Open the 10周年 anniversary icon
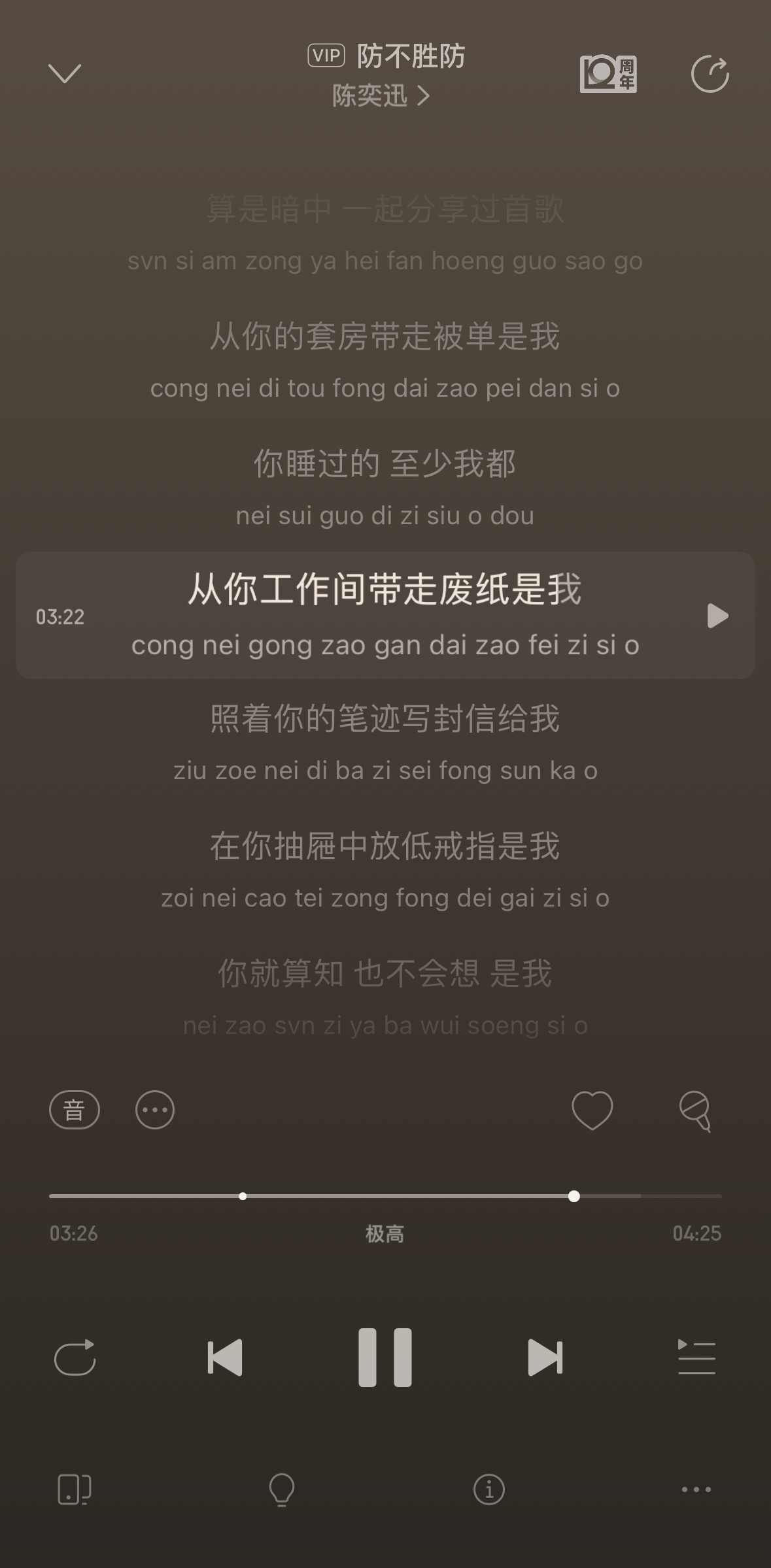This screenshot has height=1568, width=771. [x=608, y=74]
